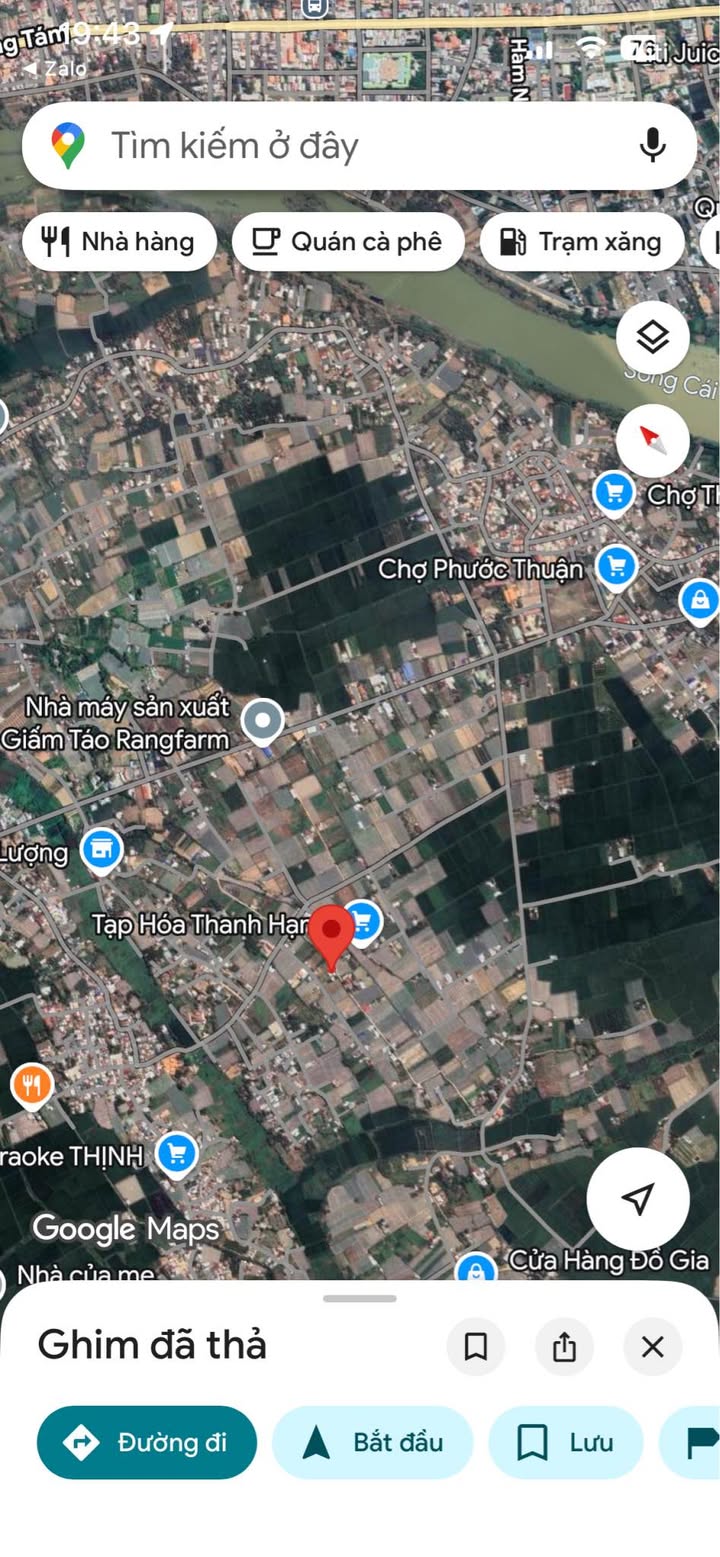Filter by Quán cà phê

(x=348, y=241)
